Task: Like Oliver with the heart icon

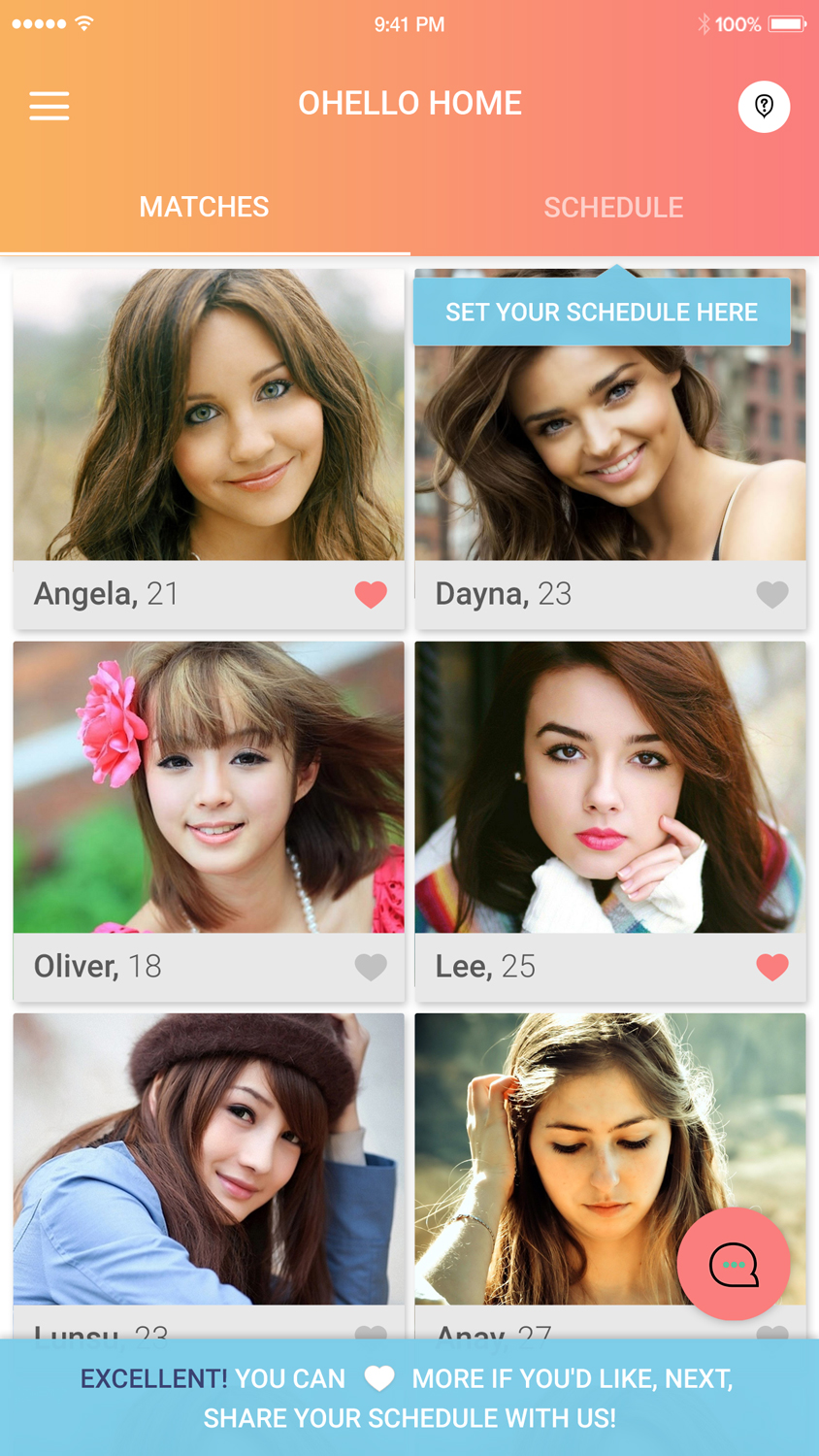Action: coord(371,967)
